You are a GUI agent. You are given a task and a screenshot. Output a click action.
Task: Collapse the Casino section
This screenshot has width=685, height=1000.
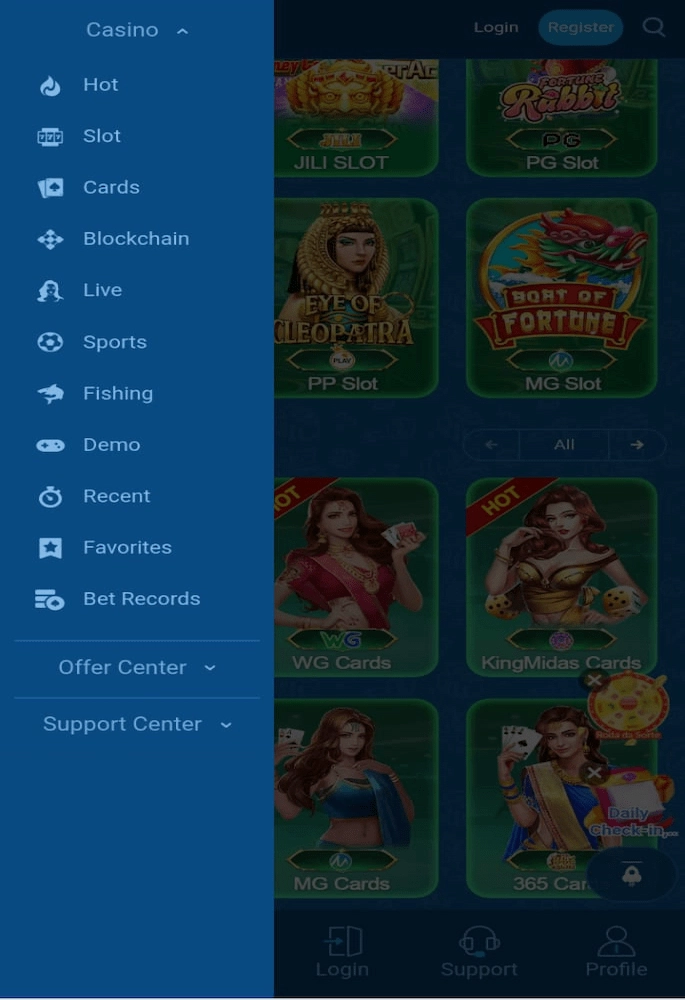[137, 30]
